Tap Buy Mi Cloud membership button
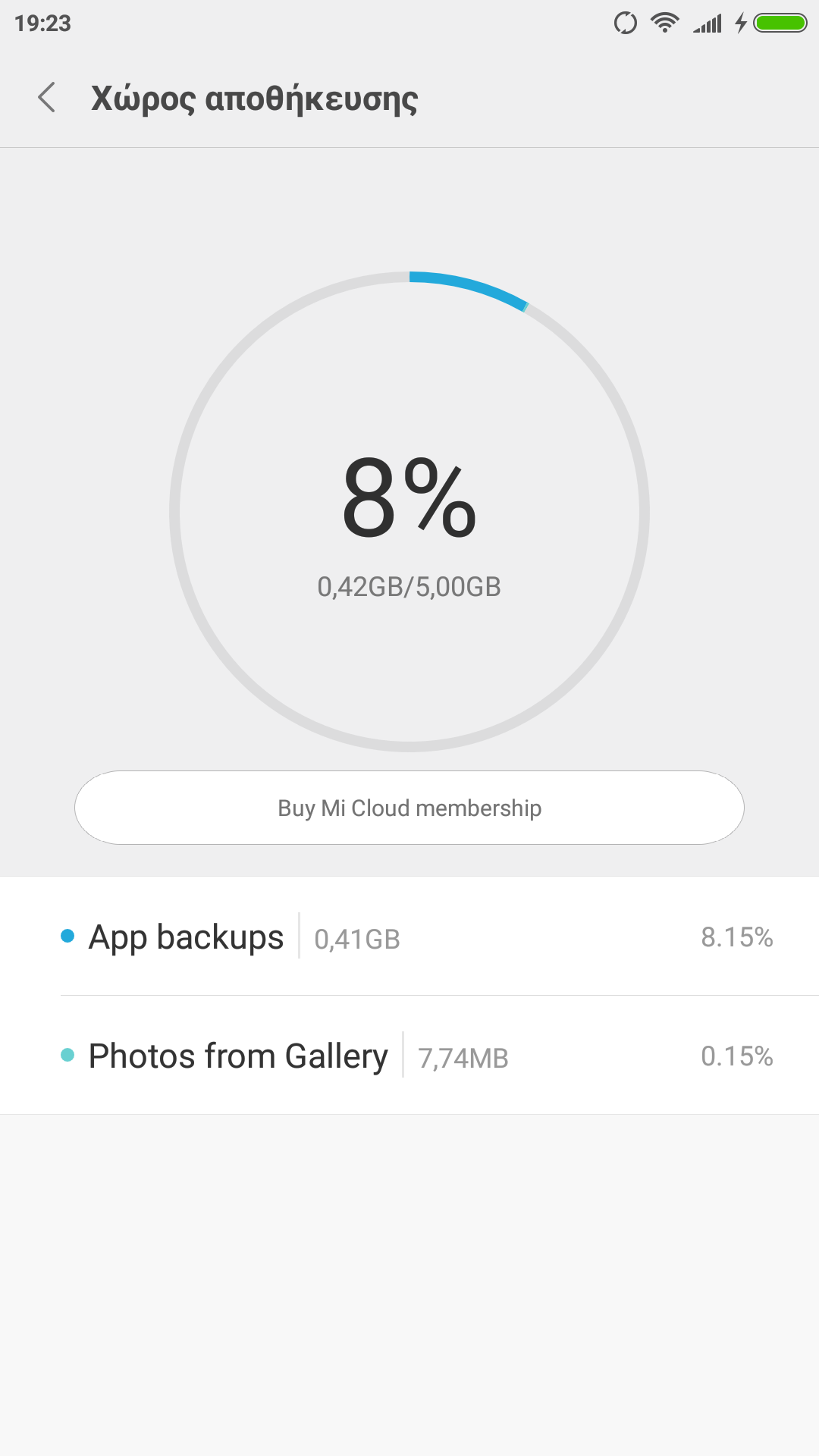The image size is (819, 1456). click(x=409, y=808)
